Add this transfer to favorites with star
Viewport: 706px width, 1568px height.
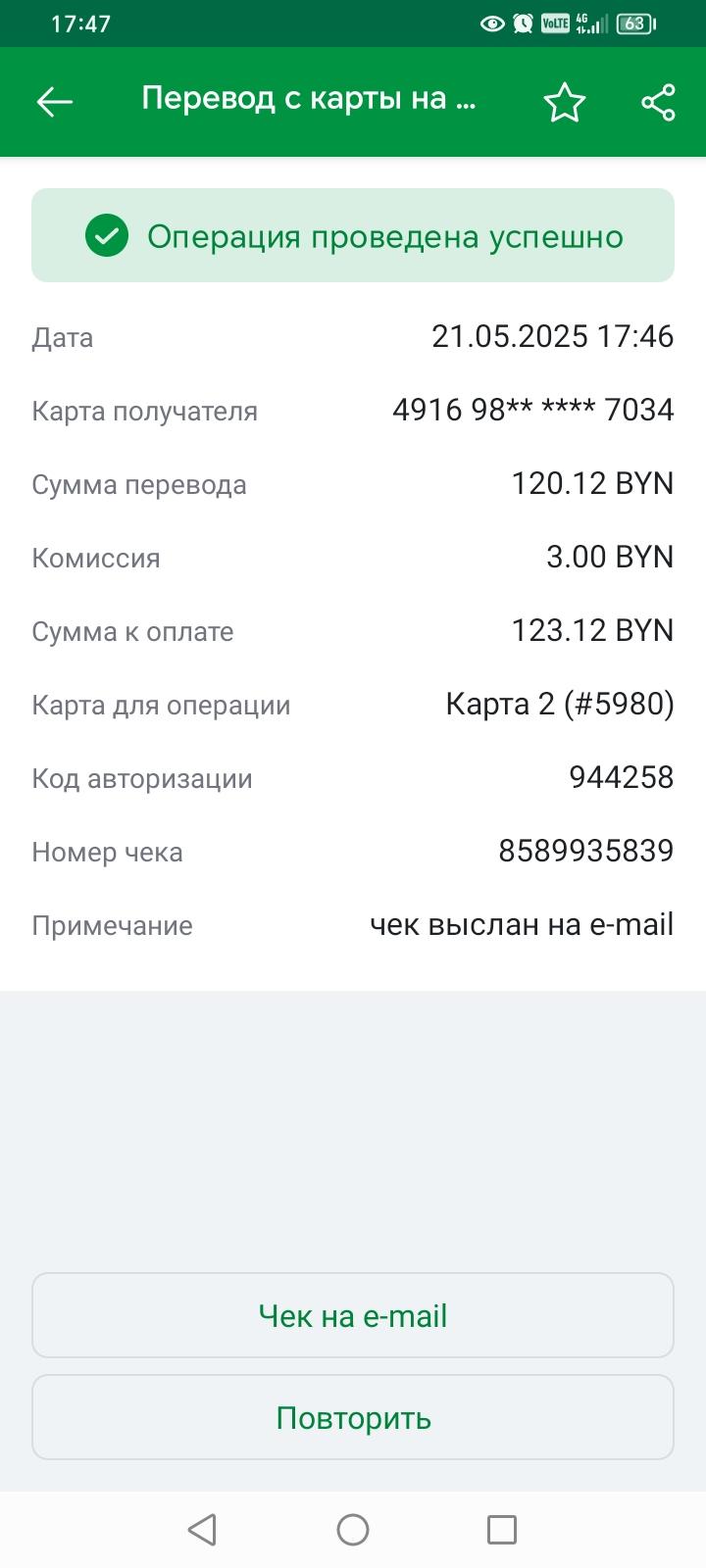tap(565, 102)
